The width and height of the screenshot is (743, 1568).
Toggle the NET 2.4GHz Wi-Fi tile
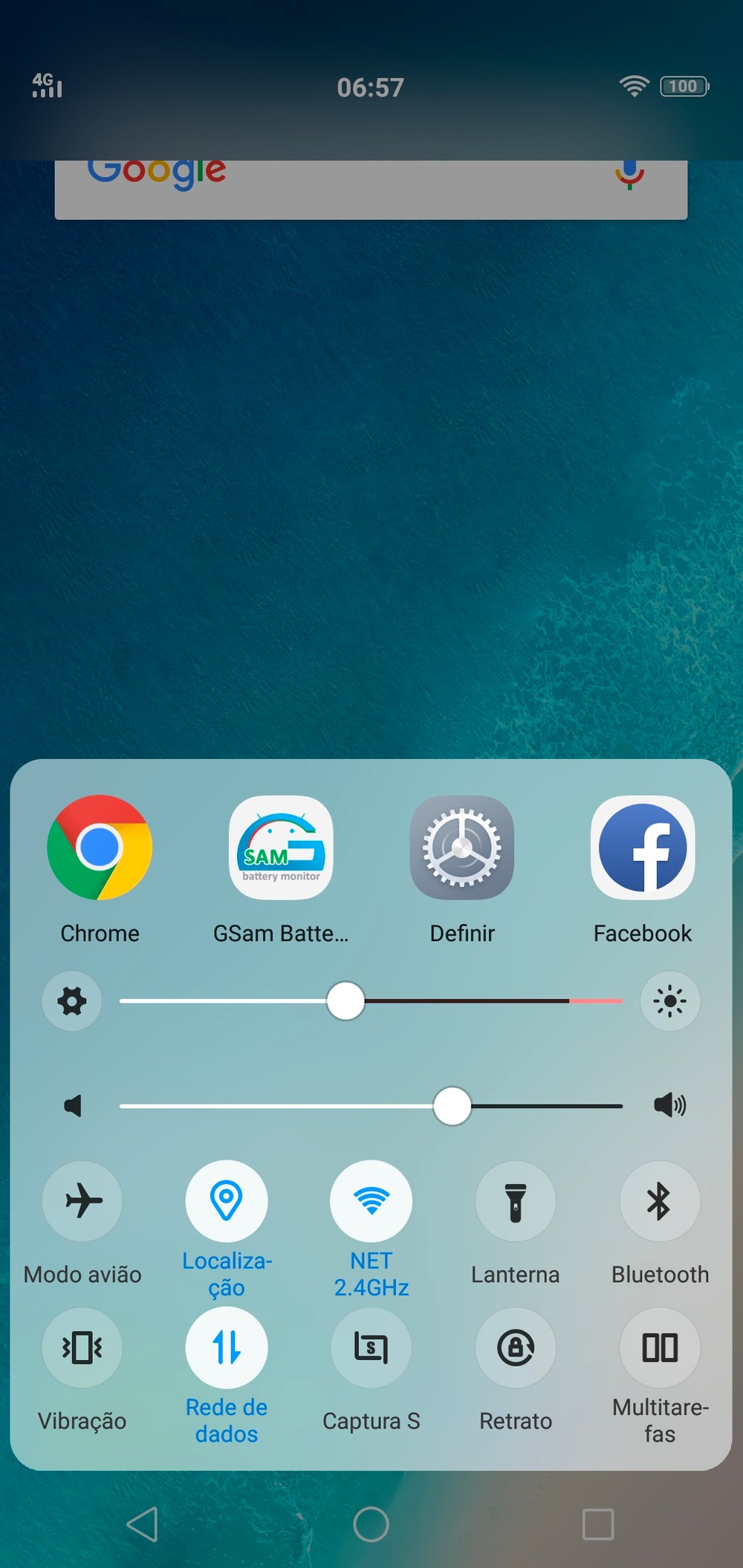pyautogui.click(x=371, y=1201)
